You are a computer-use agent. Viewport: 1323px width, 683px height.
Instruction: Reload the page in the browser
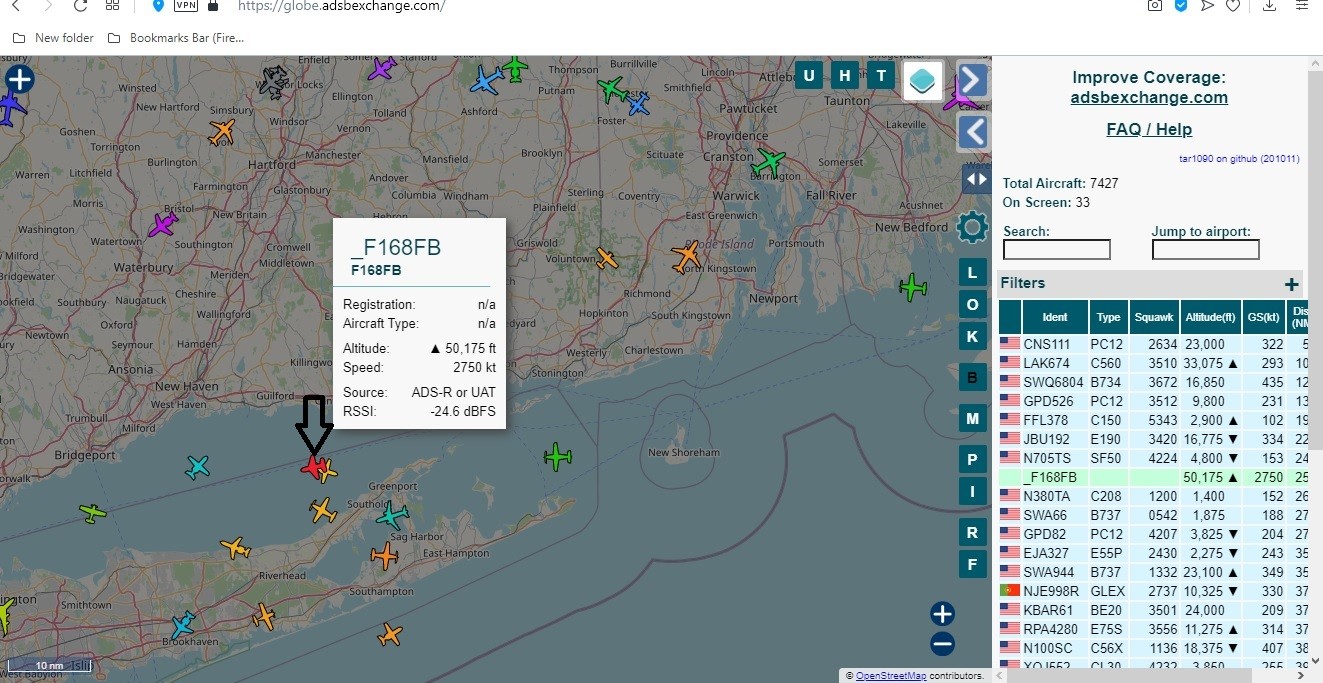click(x=80, y=5)
